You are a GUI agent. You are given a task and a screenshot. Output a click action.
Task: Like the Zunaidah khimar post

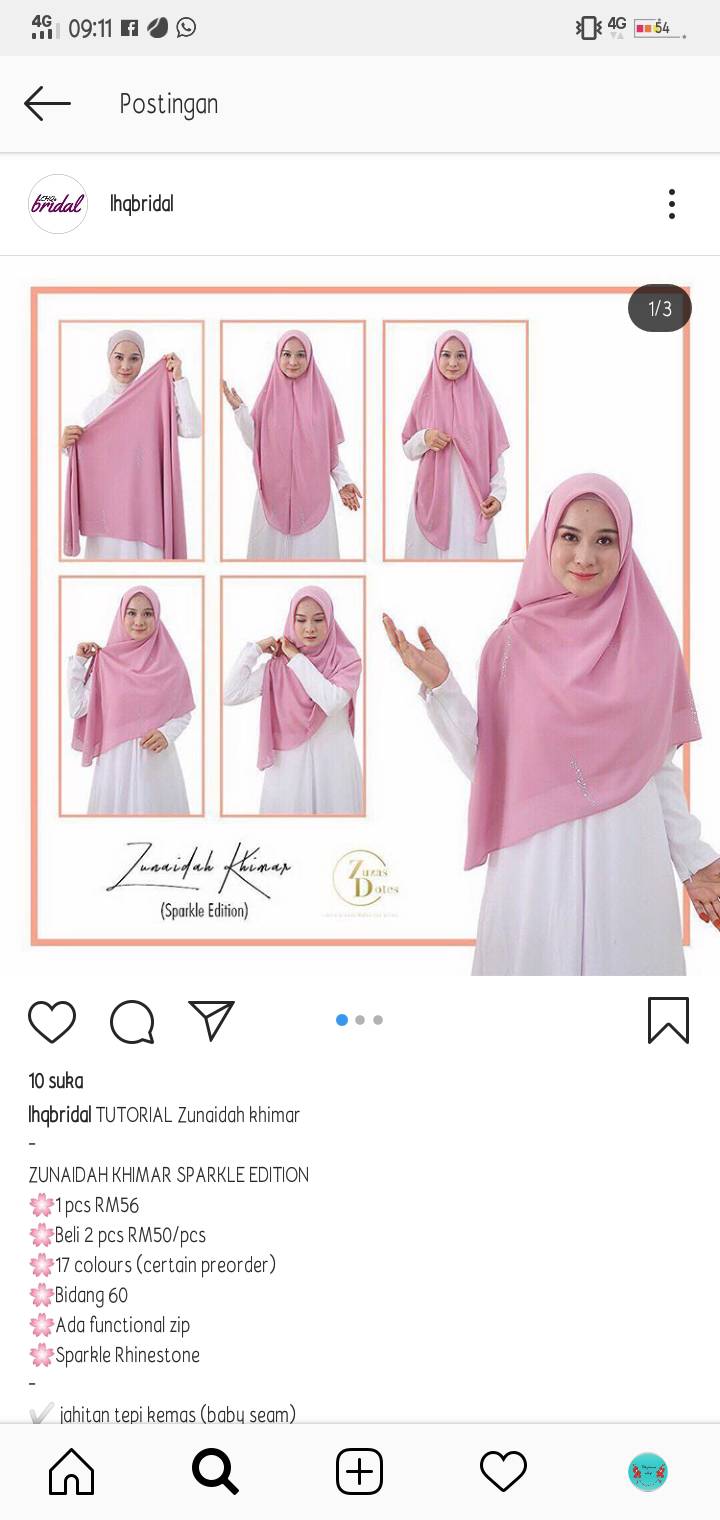tap(52, 1021)
